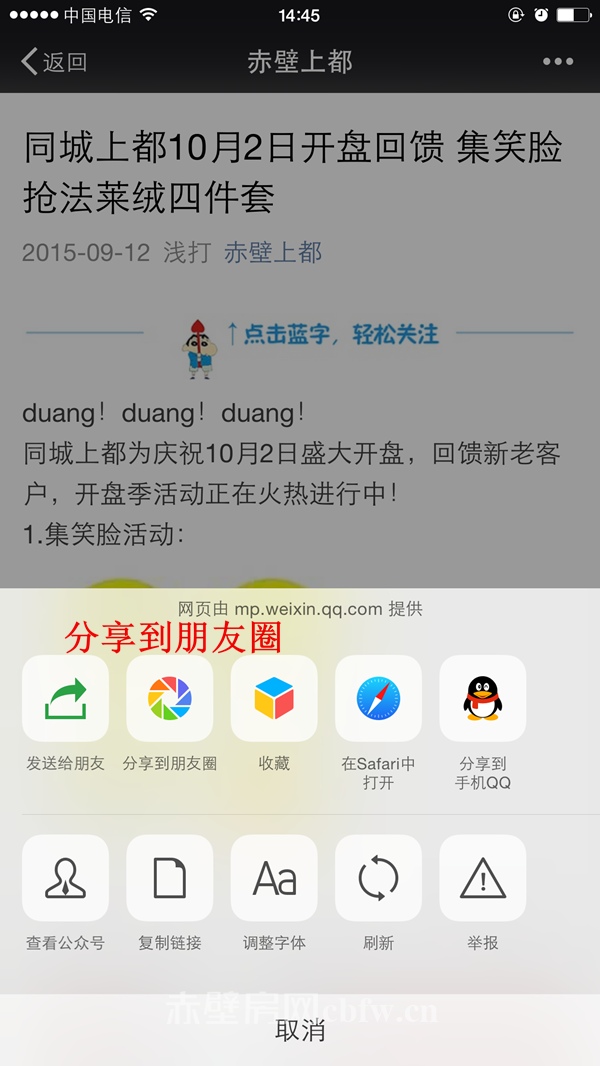
Task: Open 赤壁上都 account link beside date
Action: (273, 252)
